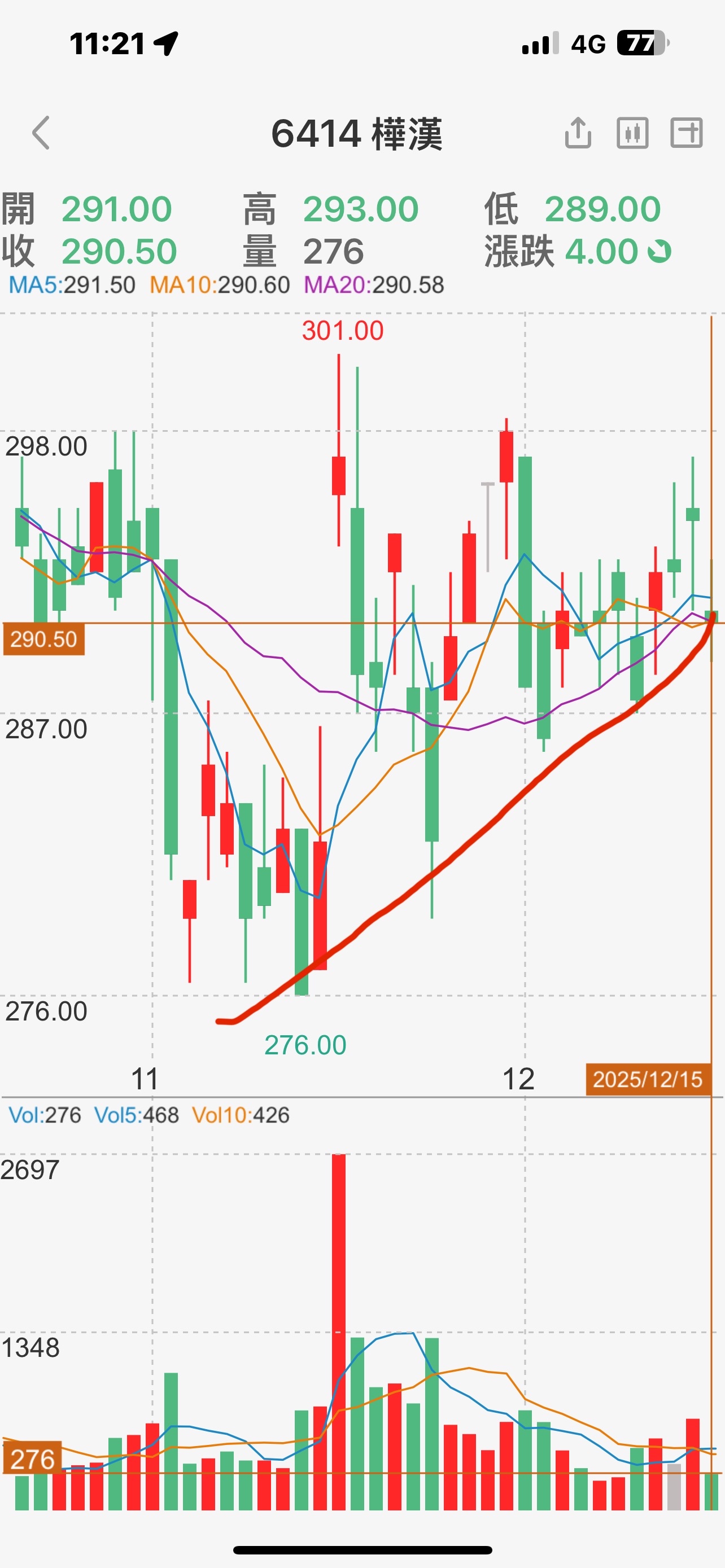The height and width of the screenshot is (1568, 725).
Task: Open the candlestick chart settings icon
Action: pos(632,133)
